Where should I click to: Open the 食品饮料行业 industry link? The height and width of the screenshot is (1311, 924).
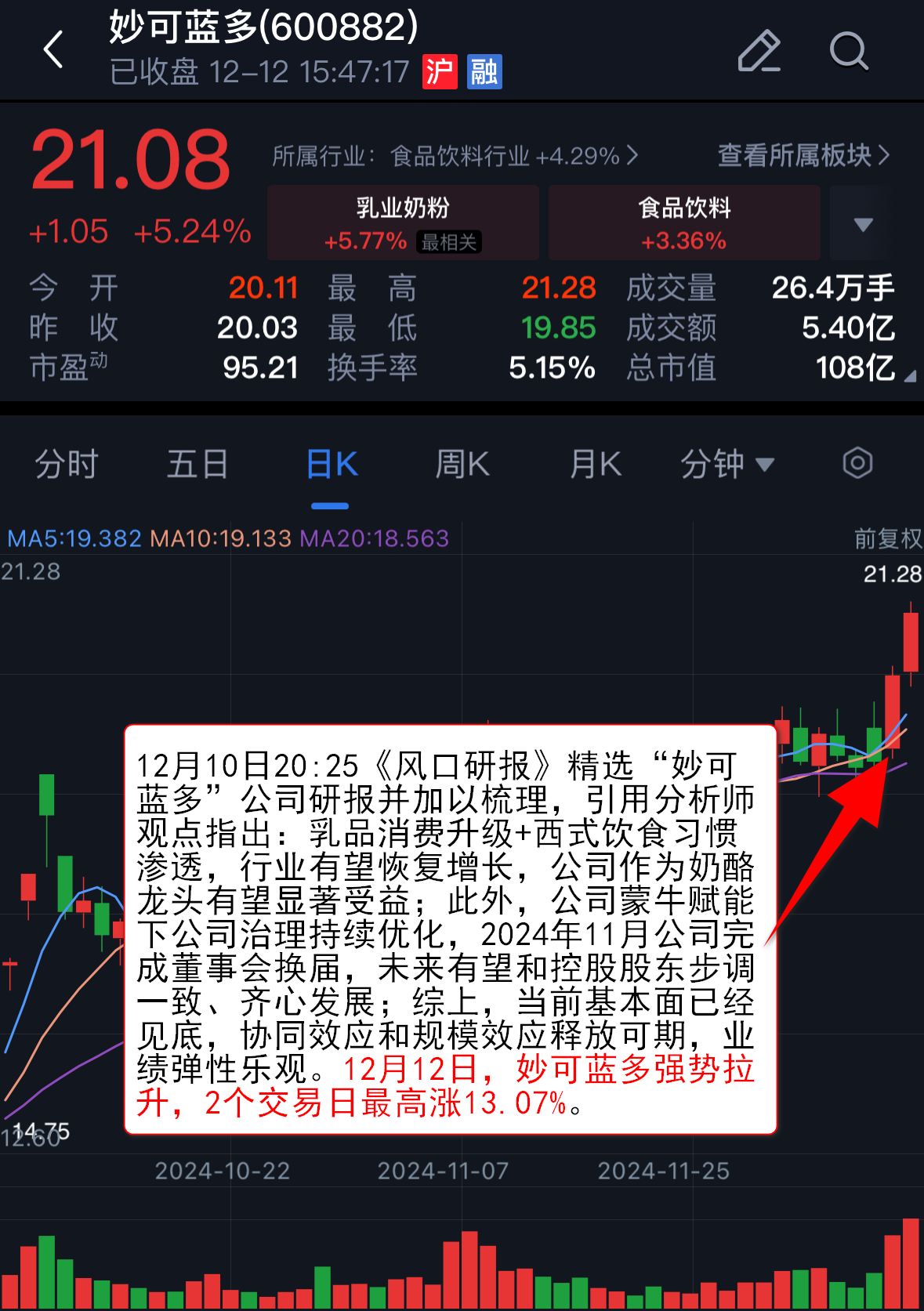pos(455,156)
